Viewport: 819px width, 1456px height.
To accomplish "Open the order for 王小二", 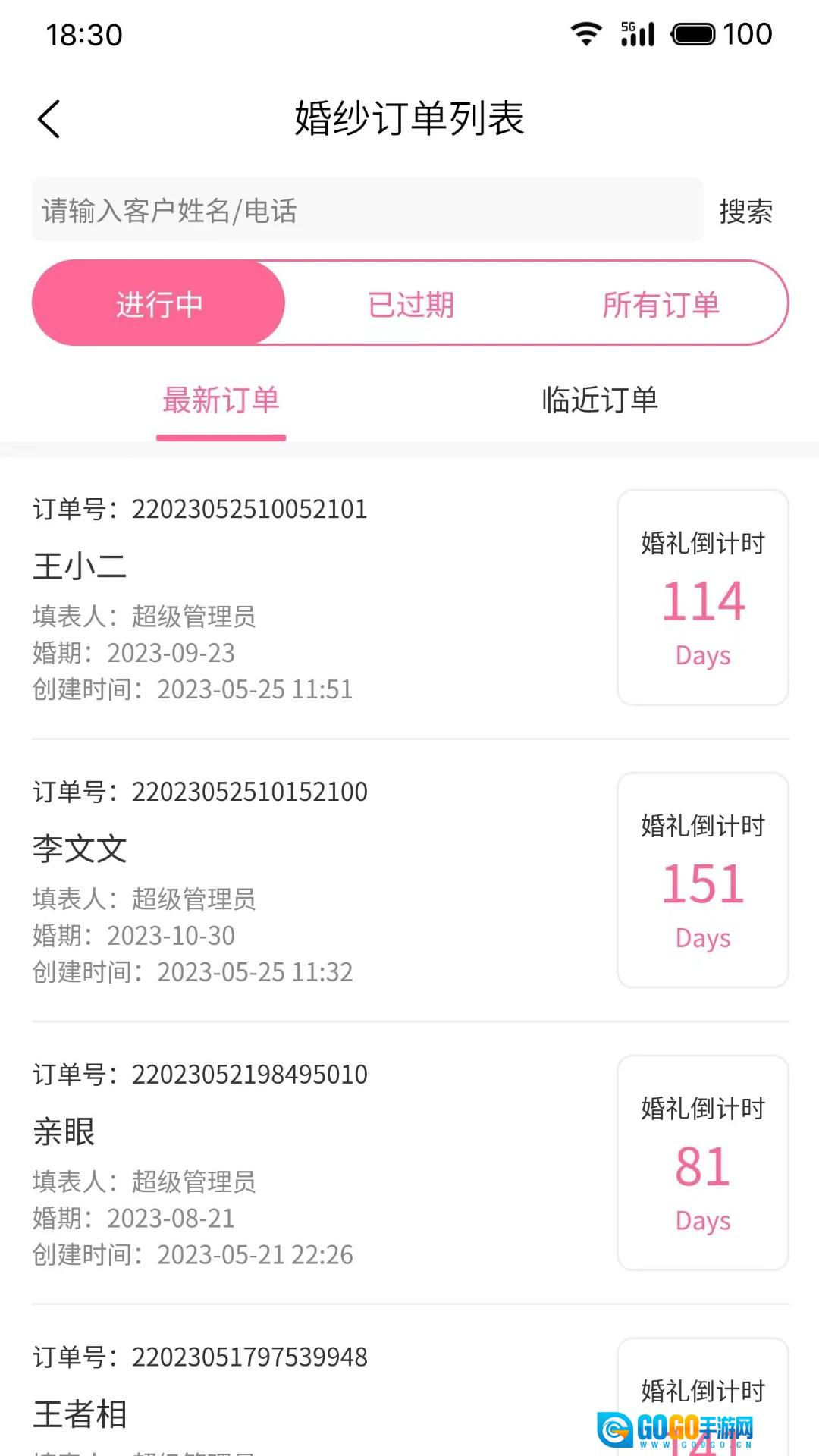I will [x=303, y=598].
